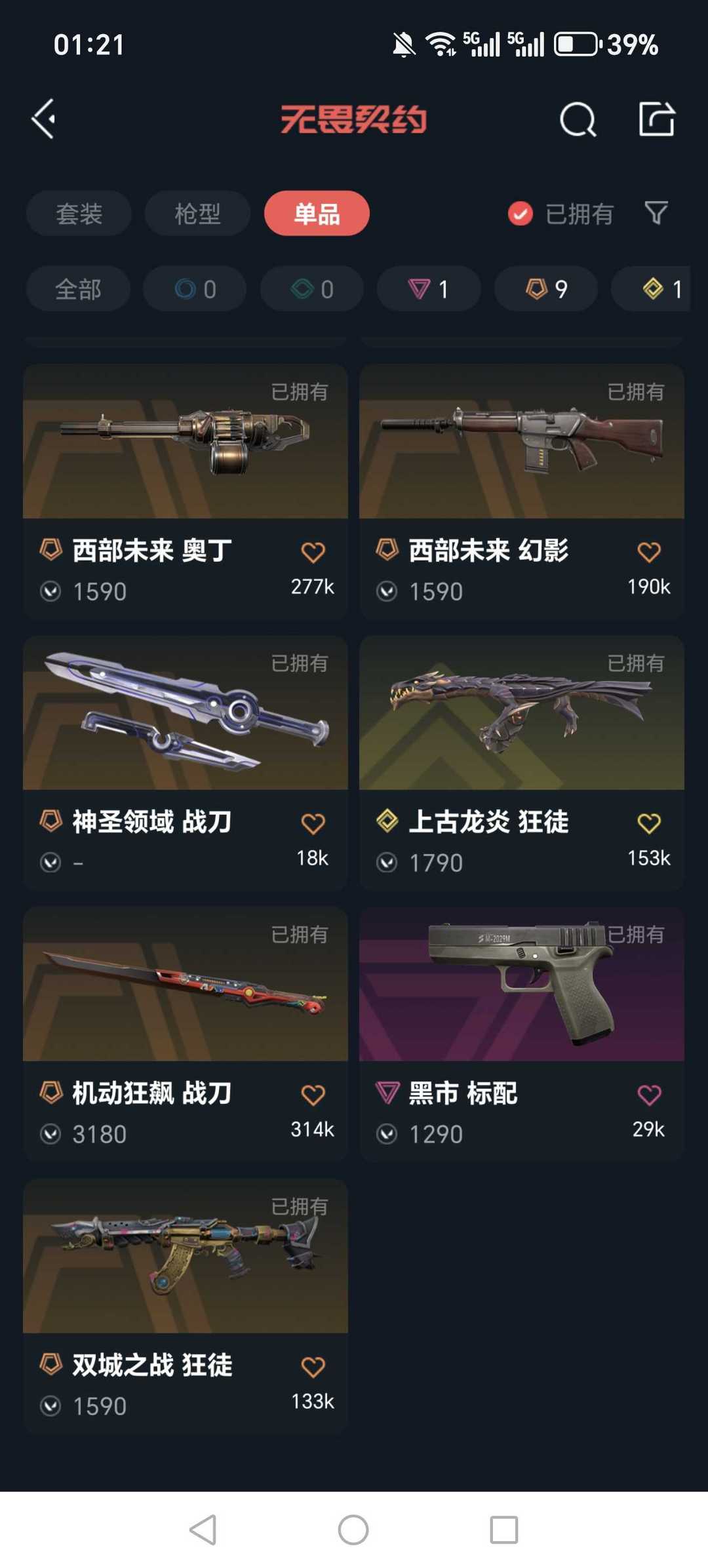
Task: Tap the 全部 filter chip
Action: pyautogui.click(x=77, y=288)
